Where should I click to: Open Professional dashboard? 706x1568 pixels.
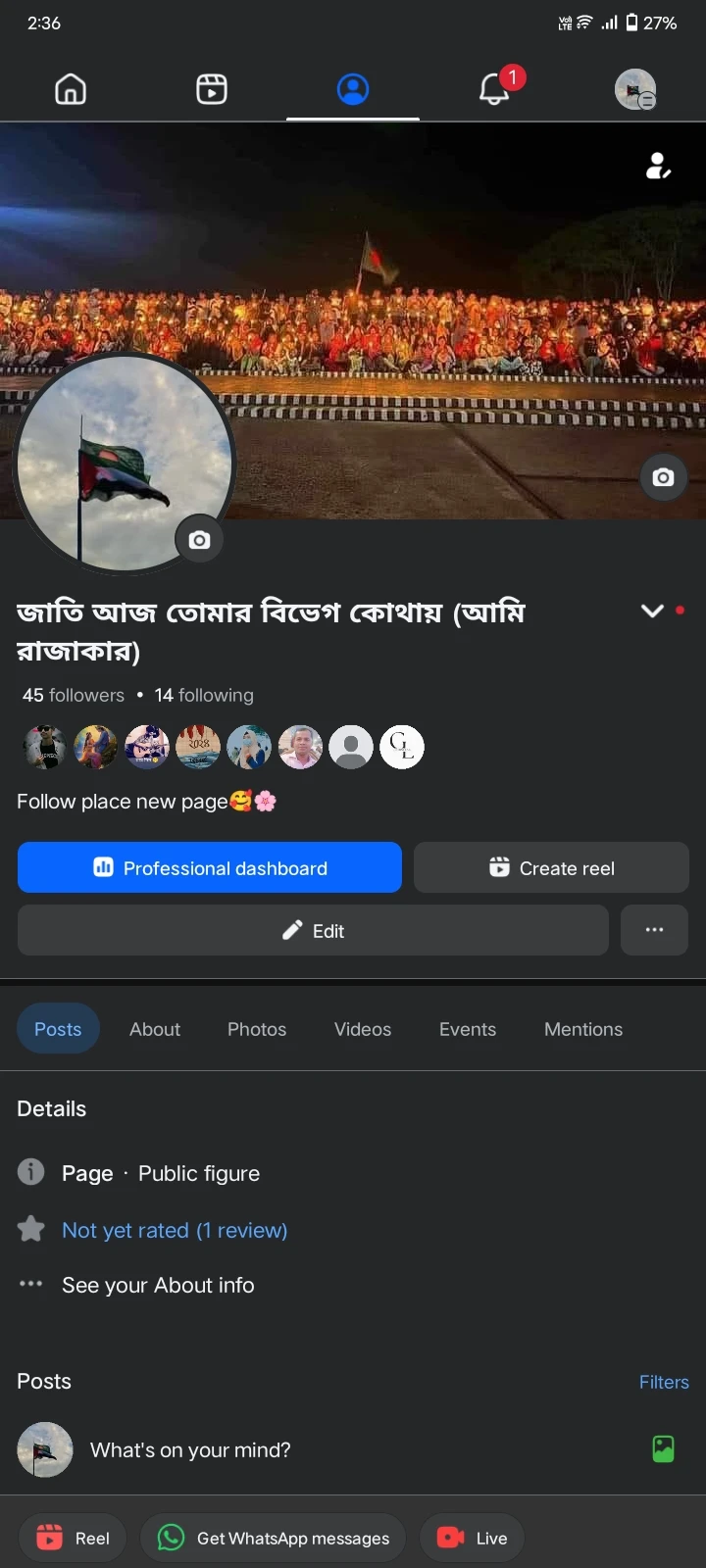coord(210,868)
